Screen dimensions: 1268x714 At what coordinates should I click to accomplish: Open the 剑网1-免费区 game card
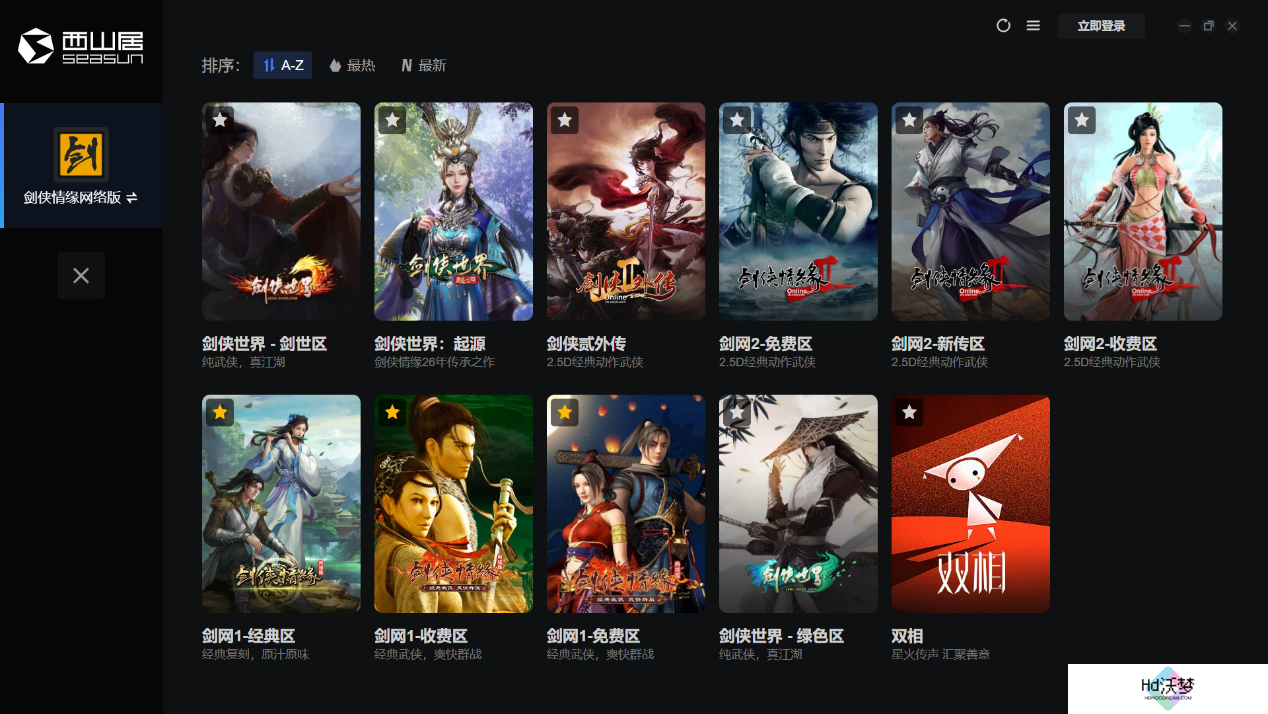point(626,504)
